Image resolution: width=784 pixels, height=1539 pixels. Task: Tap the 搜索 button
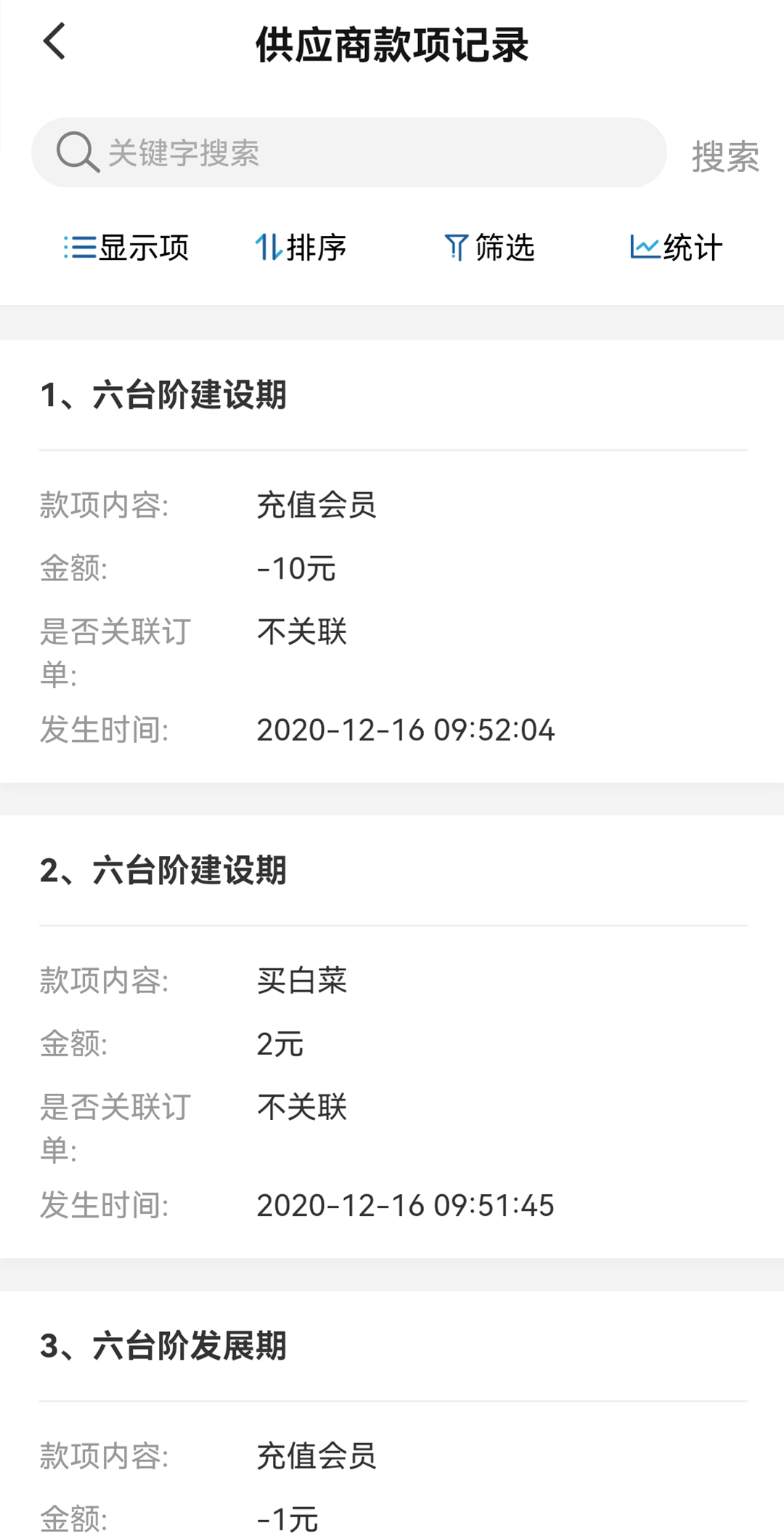pos(725,156)
